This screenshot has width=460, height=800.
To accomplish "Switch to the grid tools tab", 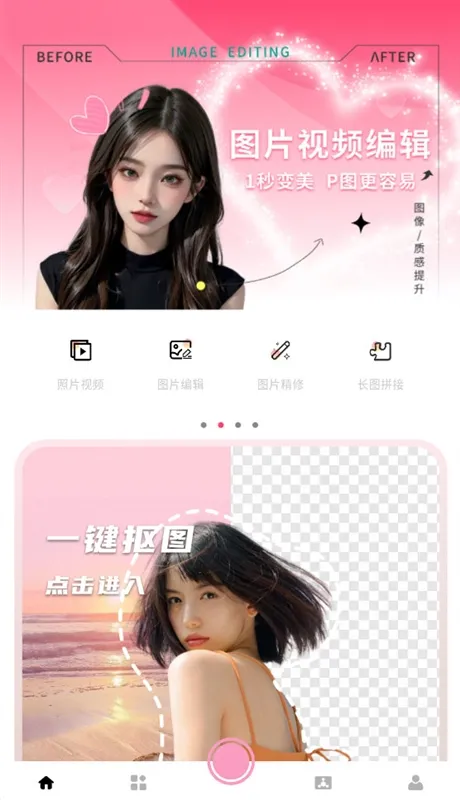I will tap(138, 782).
